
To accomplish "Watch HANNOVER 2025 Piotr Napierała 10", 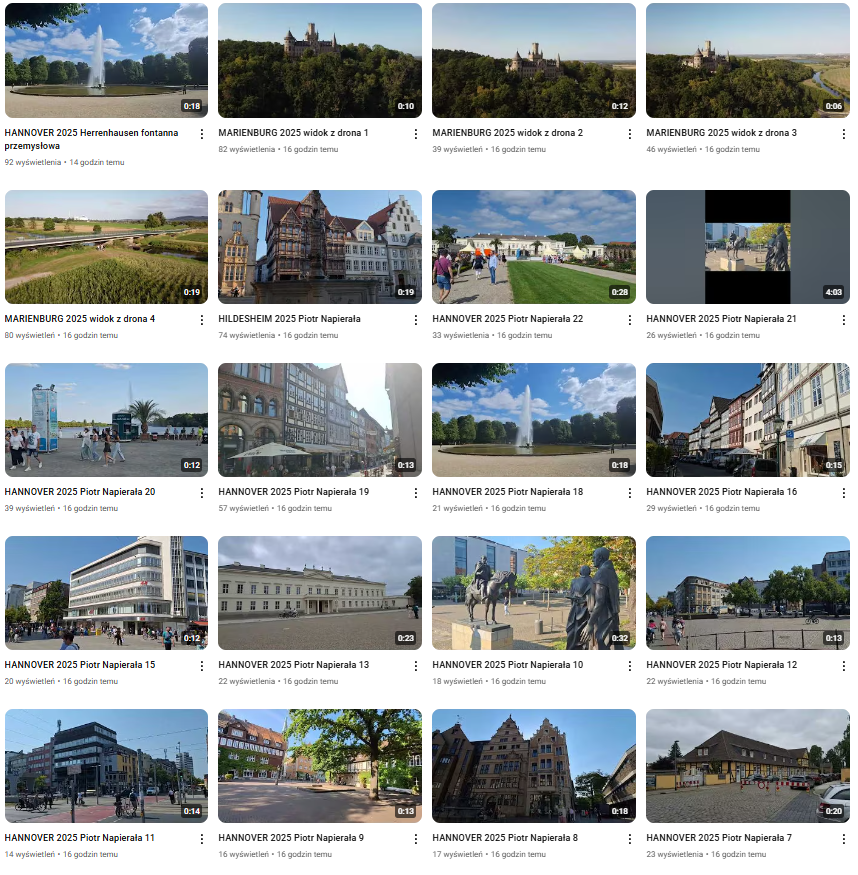I will pos(533,593).
